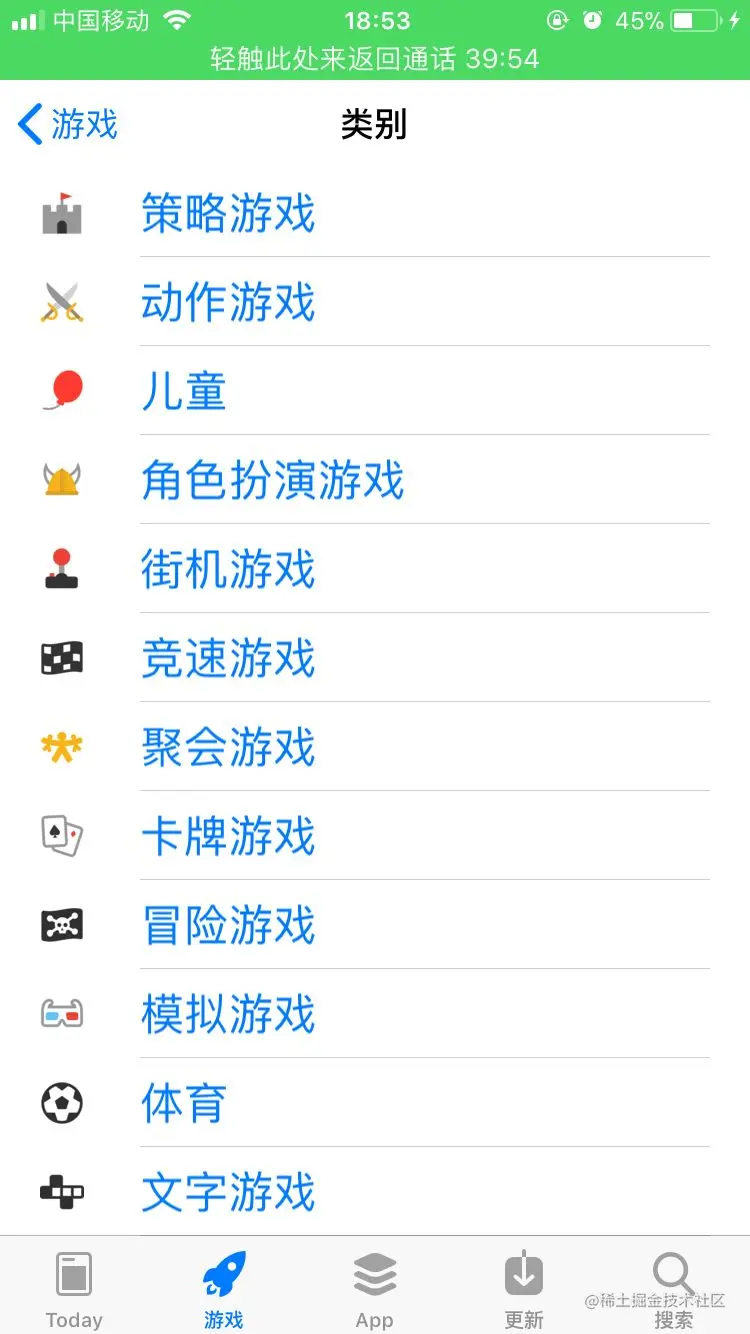Open the 儿童 category
Image resolution: width=750 pixels, height=1334 pixels.
tap(184, 391)
